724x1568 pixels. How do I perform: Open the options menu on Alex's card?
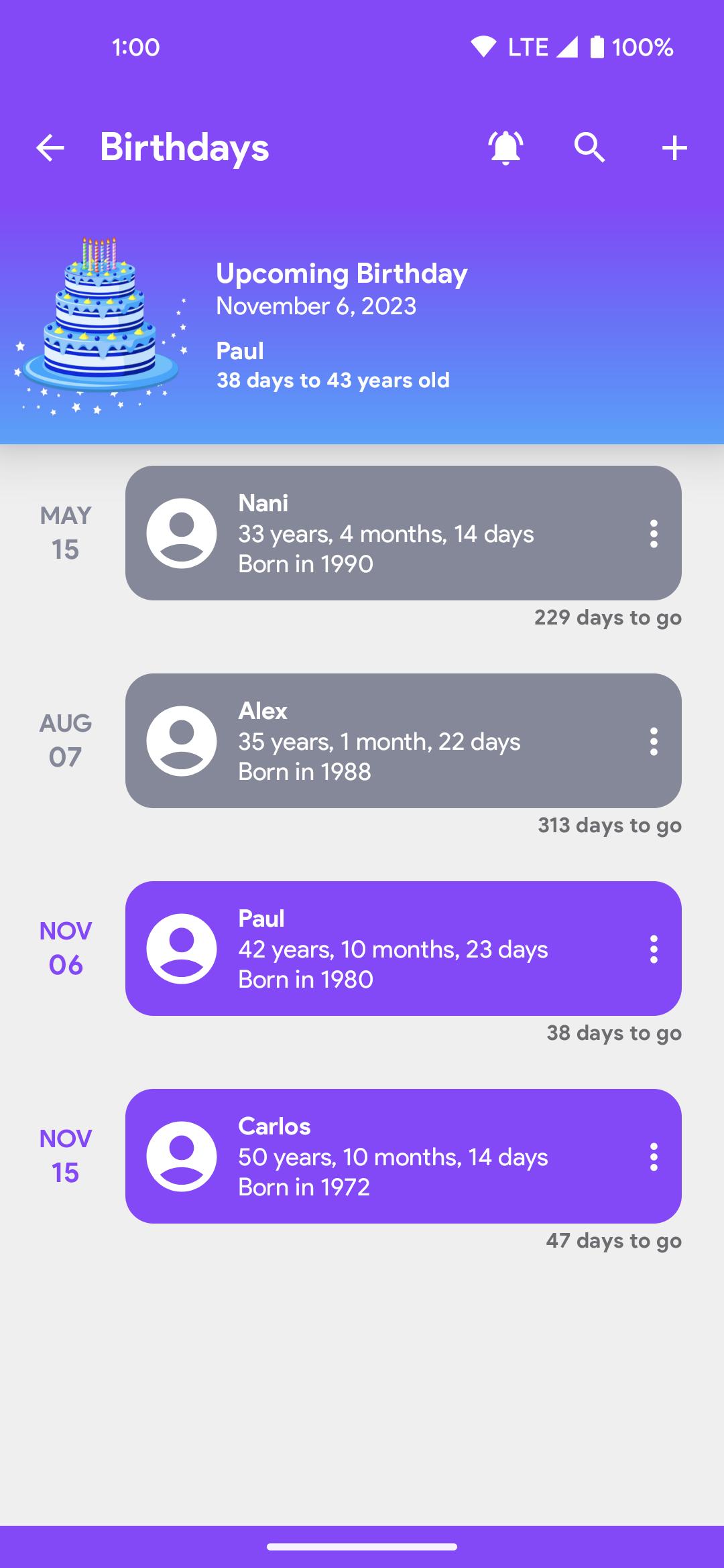pos(654,741)
